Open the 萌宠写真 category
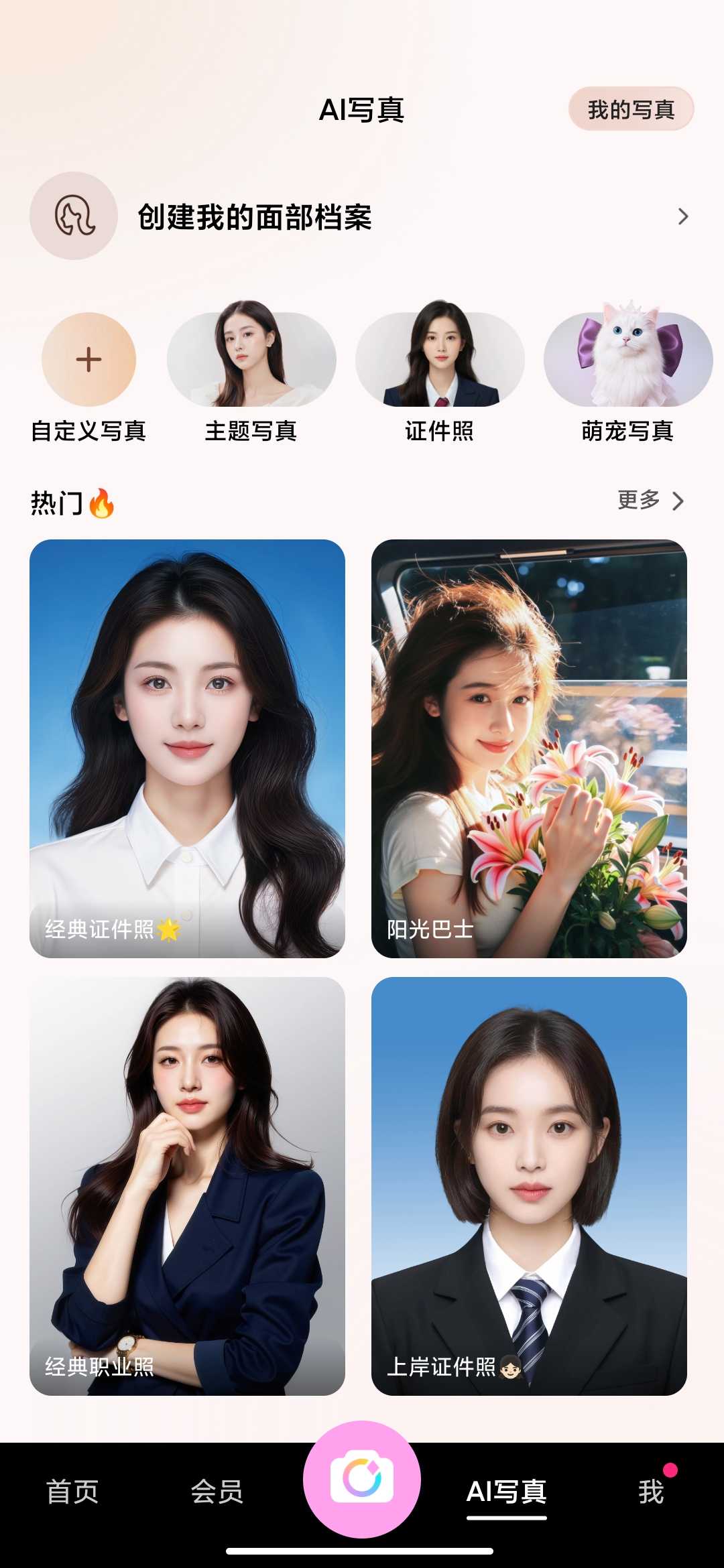The width and height of the screenshot is (724, 1568). pos(628,360)
